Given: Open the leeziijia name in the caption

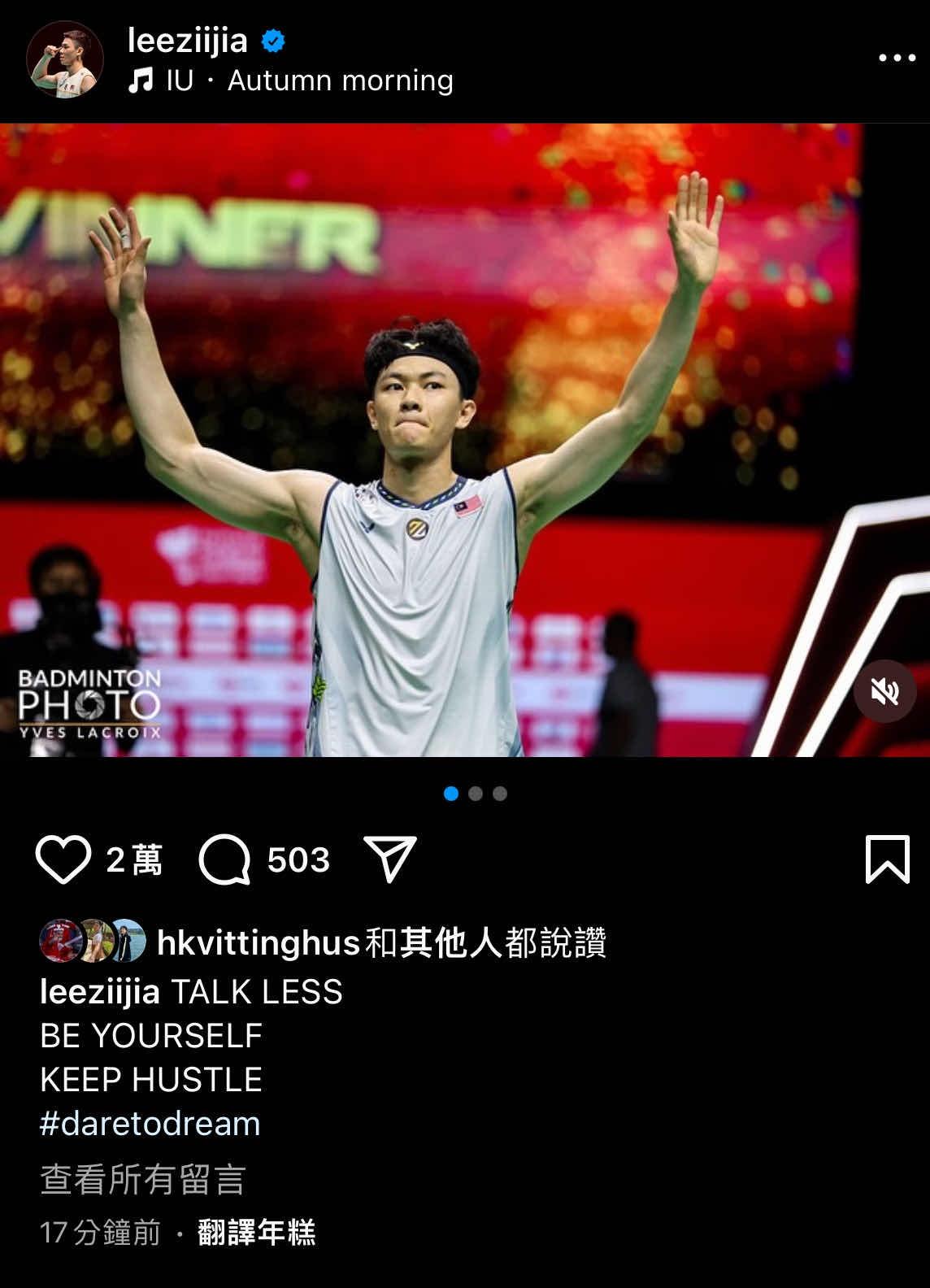Looking at the screenshot, I should pyautogui.click(x=99, y=992).
